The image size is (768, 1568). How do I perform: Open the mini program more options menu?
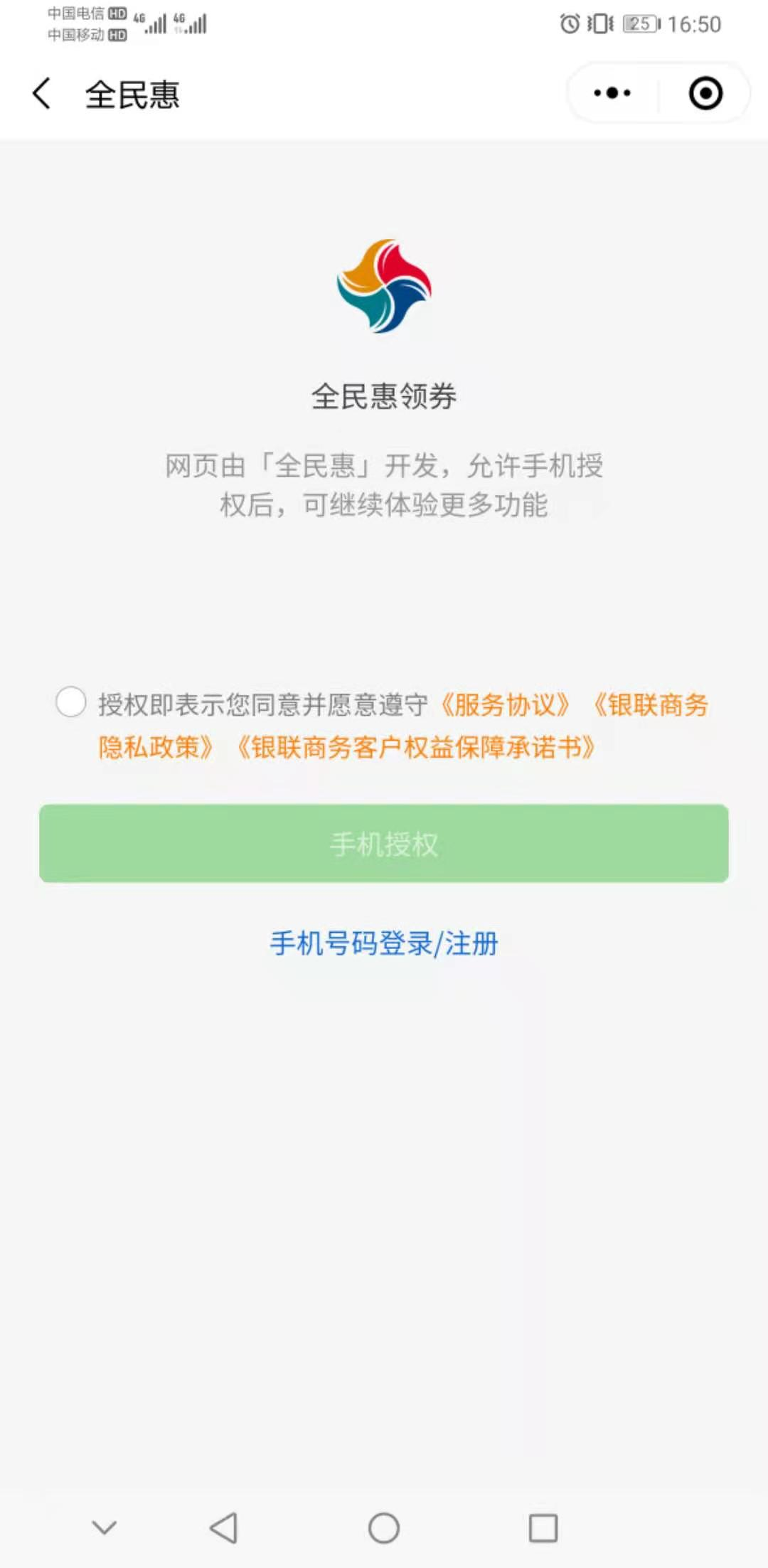[x=612, y=93]
